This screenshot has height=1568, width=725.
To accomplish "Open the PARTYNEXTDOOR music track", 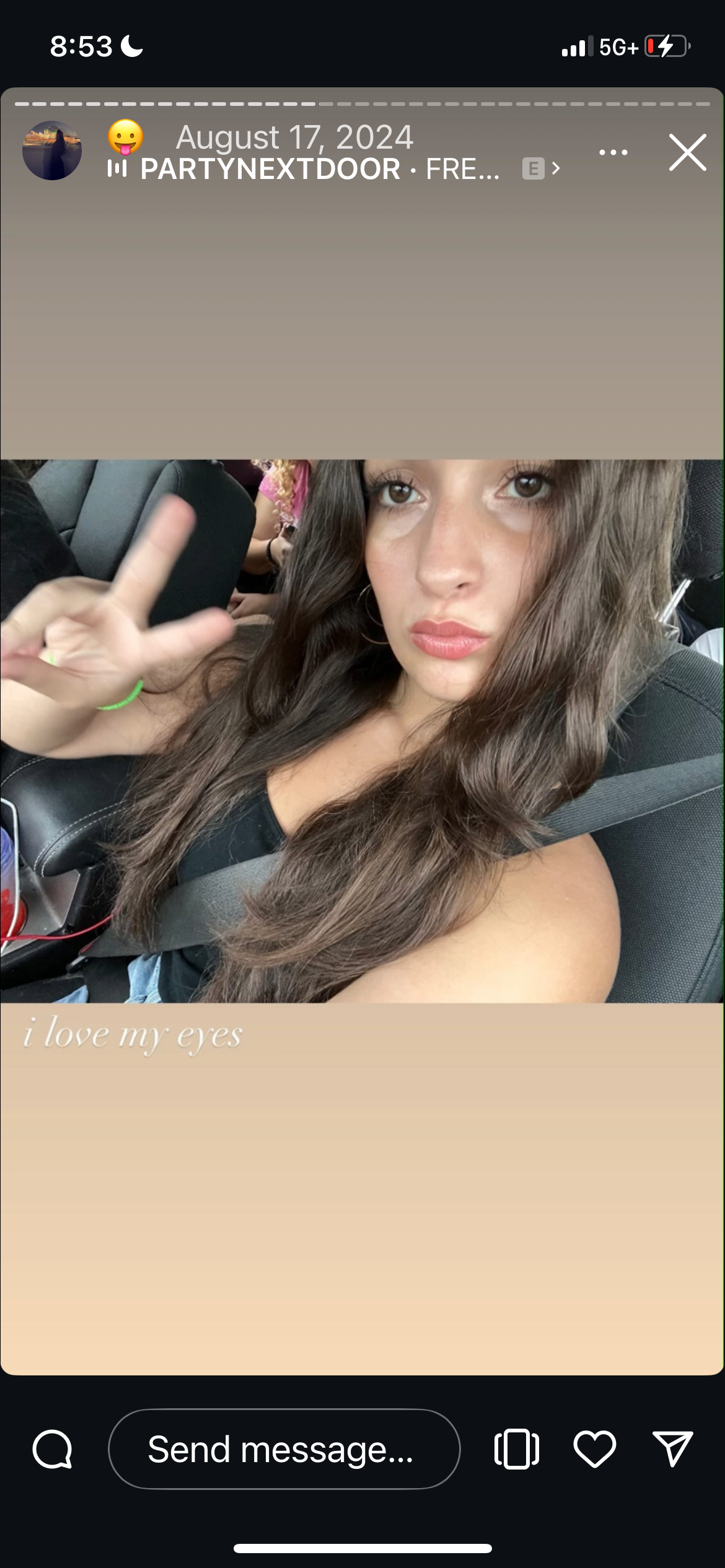I will point(334,169).
